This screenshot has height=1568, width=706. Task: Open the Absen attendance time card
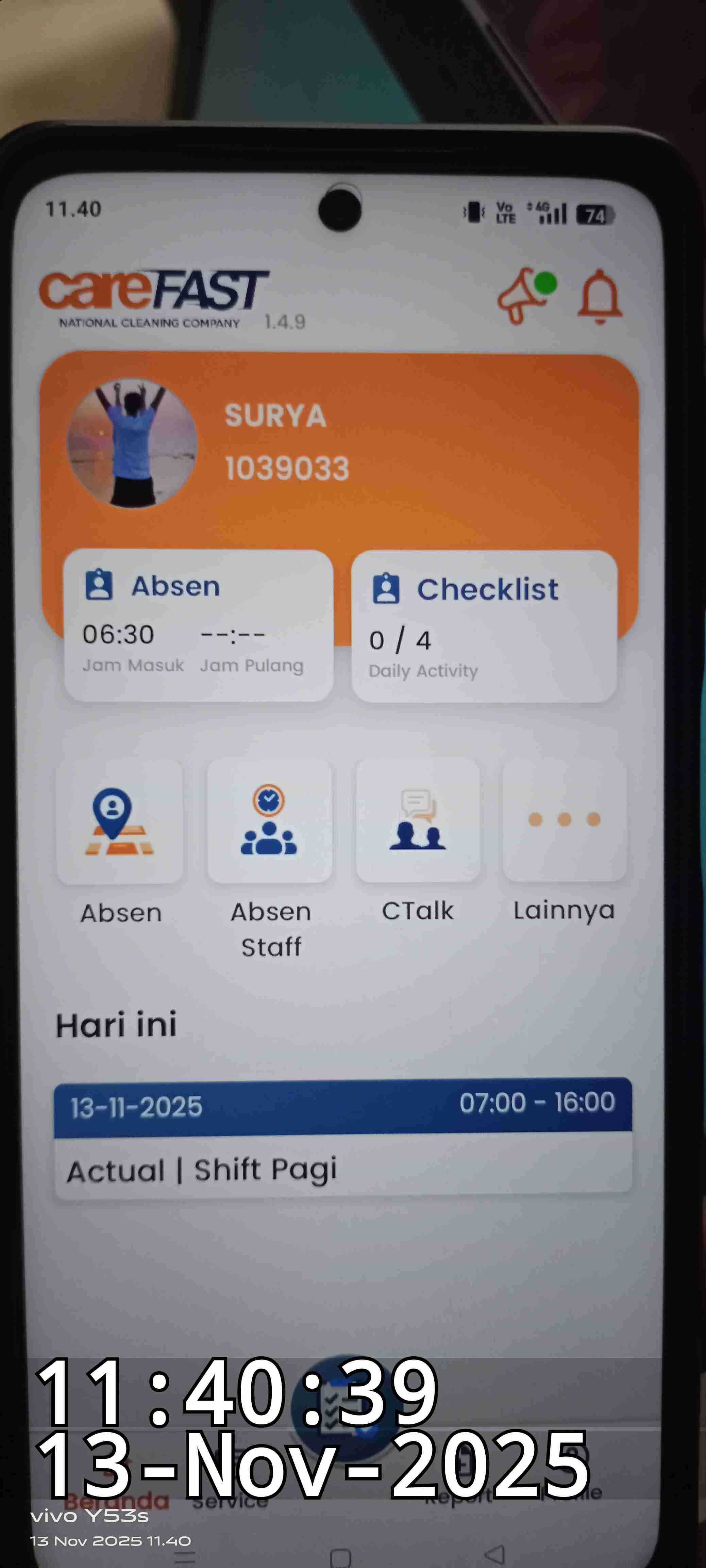click(198, 625)
